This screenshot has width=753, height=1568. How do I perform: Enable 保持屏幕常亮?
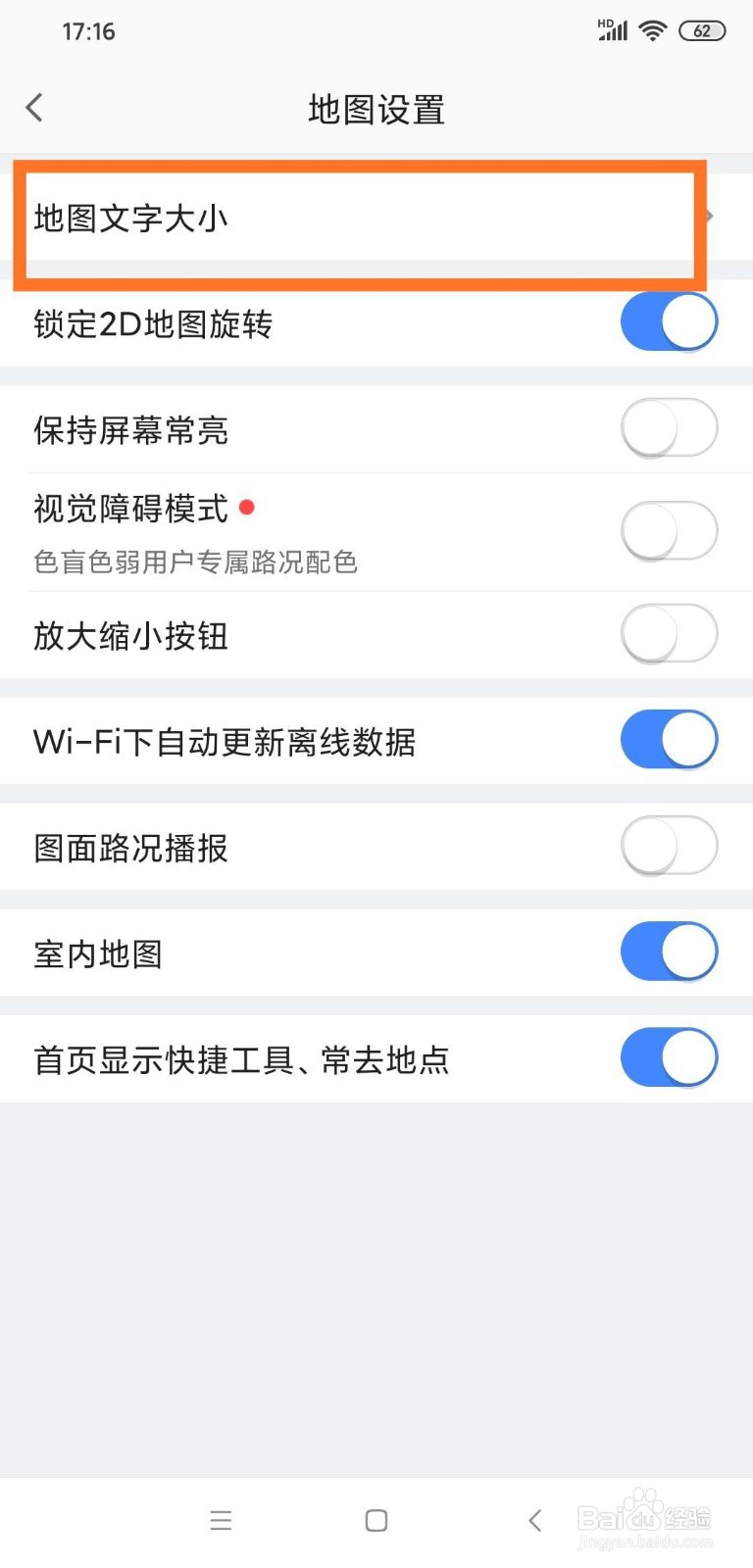coord(670,428)
